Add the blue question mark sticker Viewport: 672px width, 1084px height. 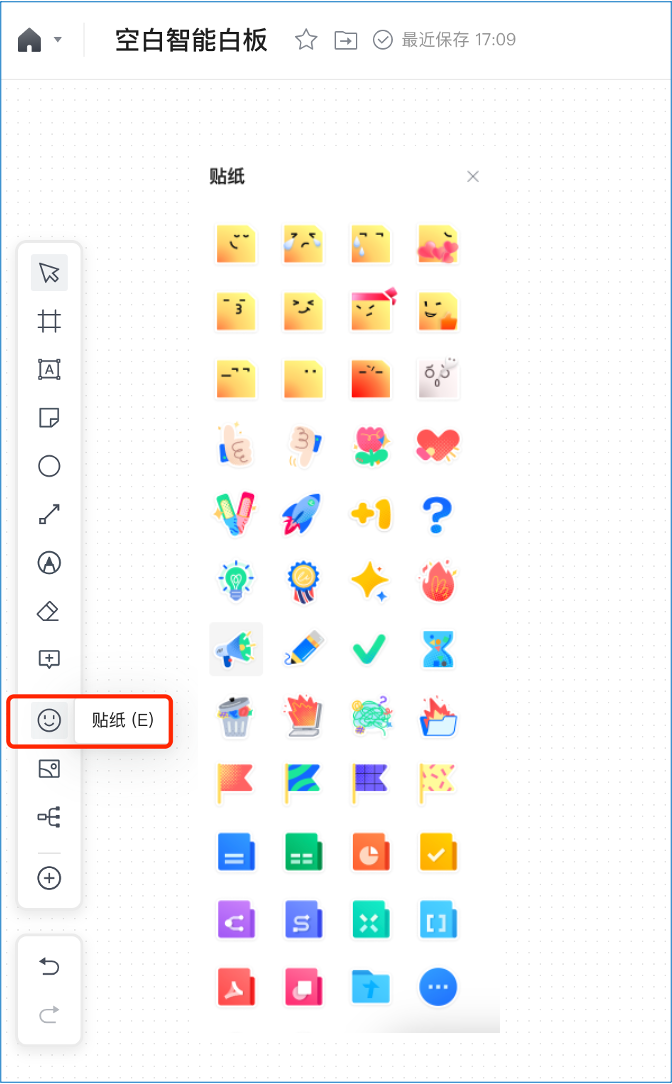pyautogui.click(x=437, y=514)
